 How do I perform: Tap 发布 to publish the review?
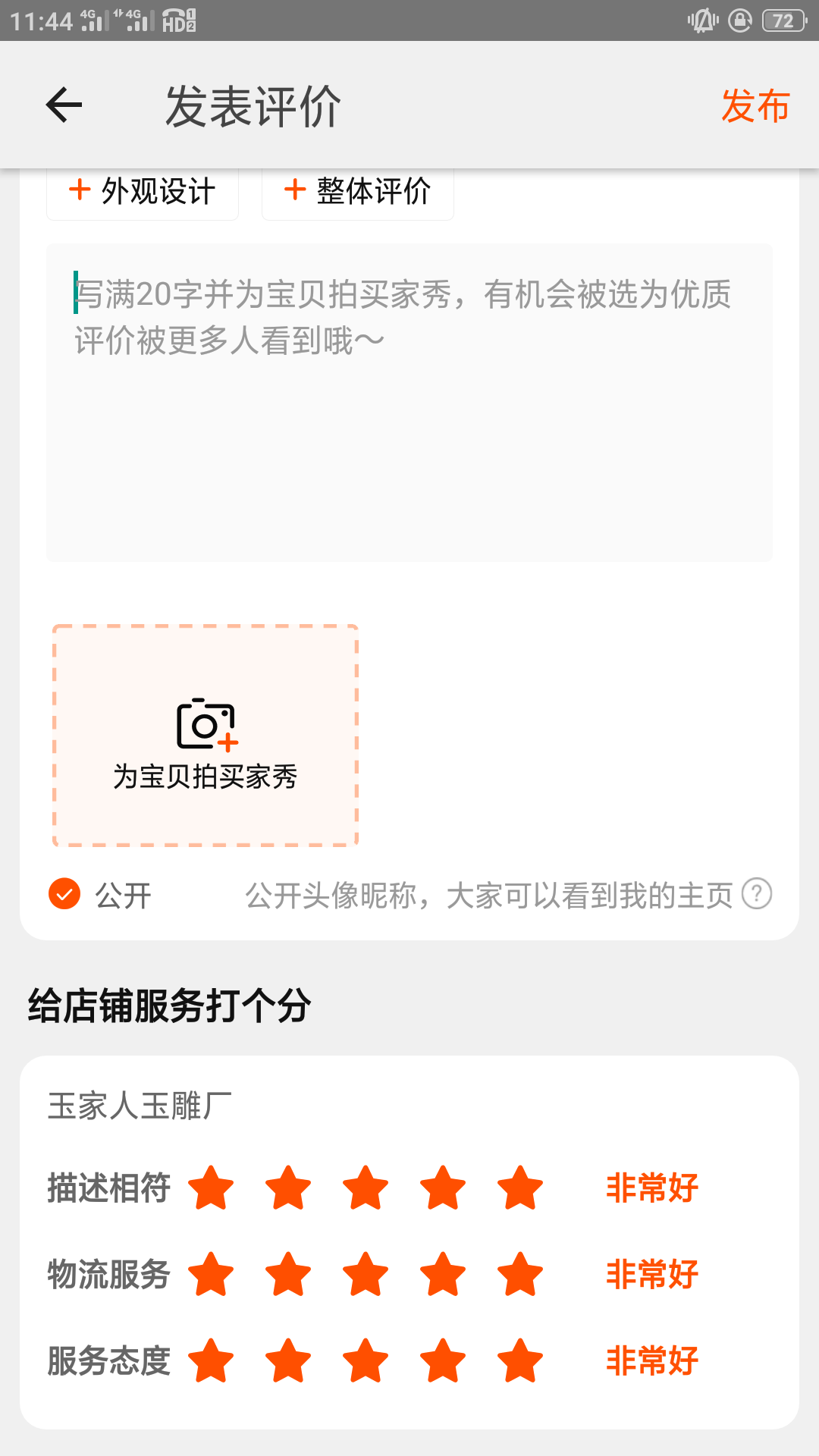(x=755, y=105)
